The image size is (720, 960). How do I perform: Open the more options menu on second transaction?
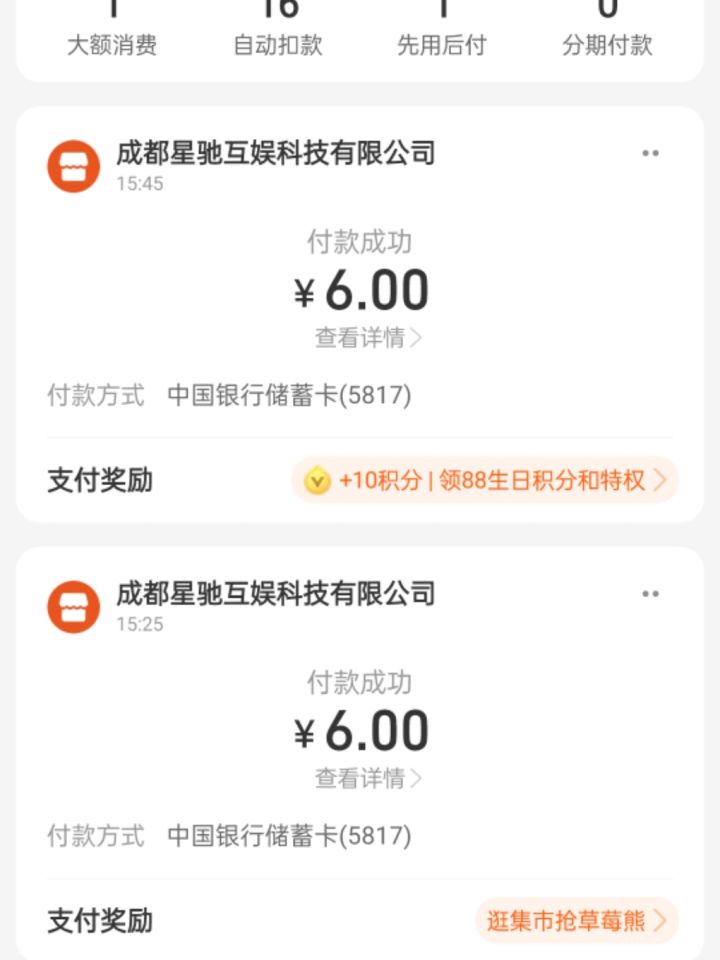[651, 594]
